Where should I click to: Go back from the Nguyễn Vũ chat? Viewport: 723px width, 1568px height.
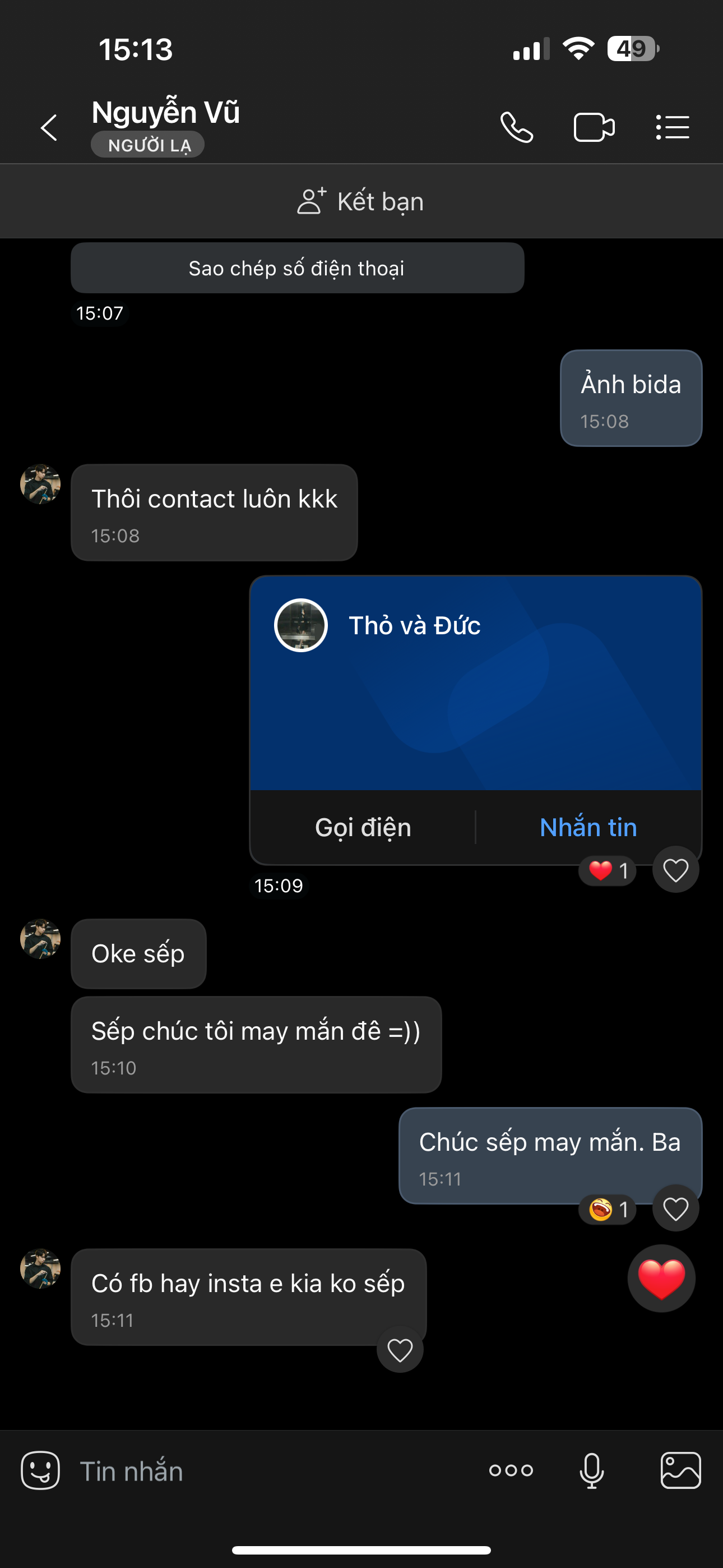pyautogui.click(x=49, y=128)
